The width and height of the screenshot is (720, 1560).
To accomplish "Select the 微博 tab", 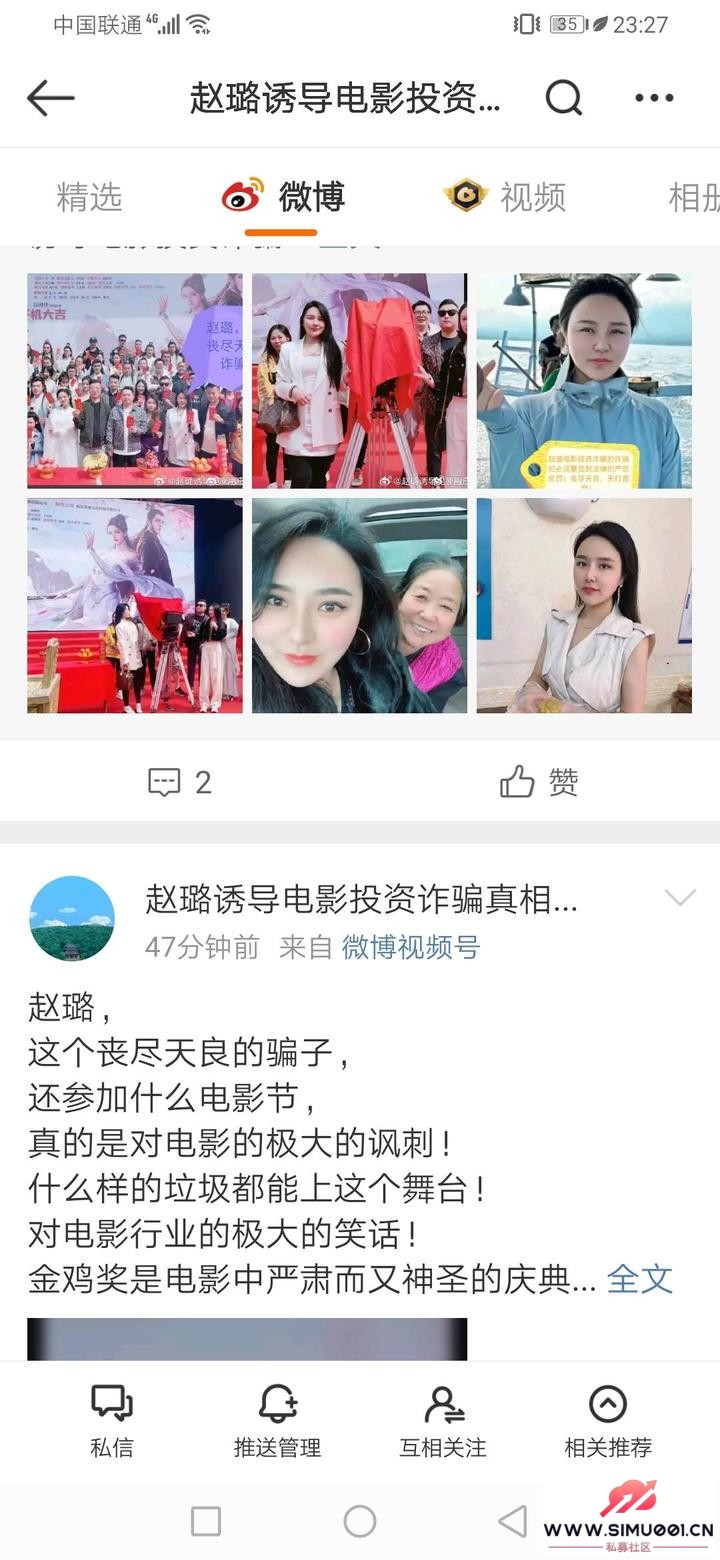I will pos(284,197).
